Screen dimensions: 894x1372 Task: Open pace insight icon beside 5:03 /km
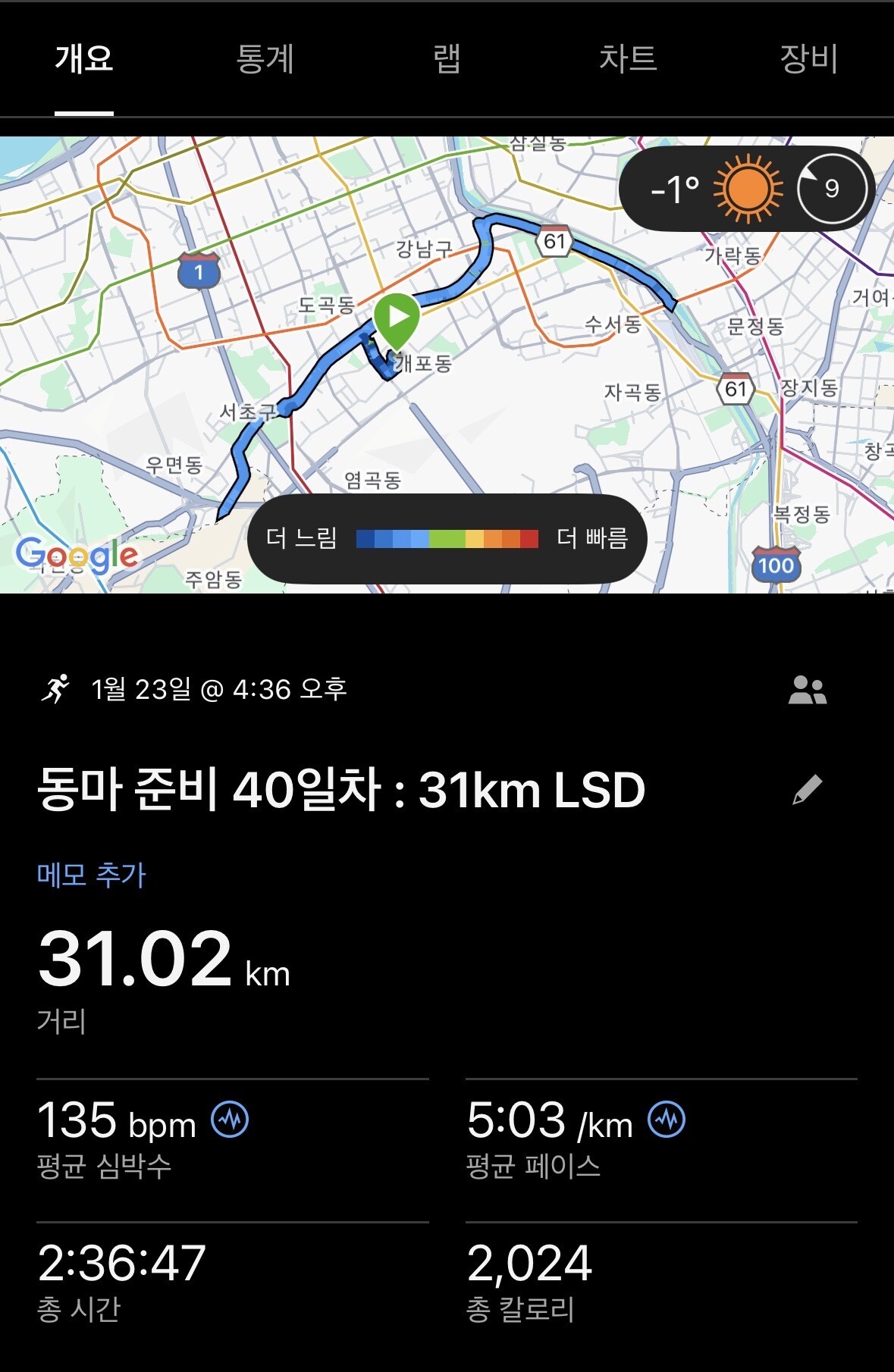(x=667, y=1120)
